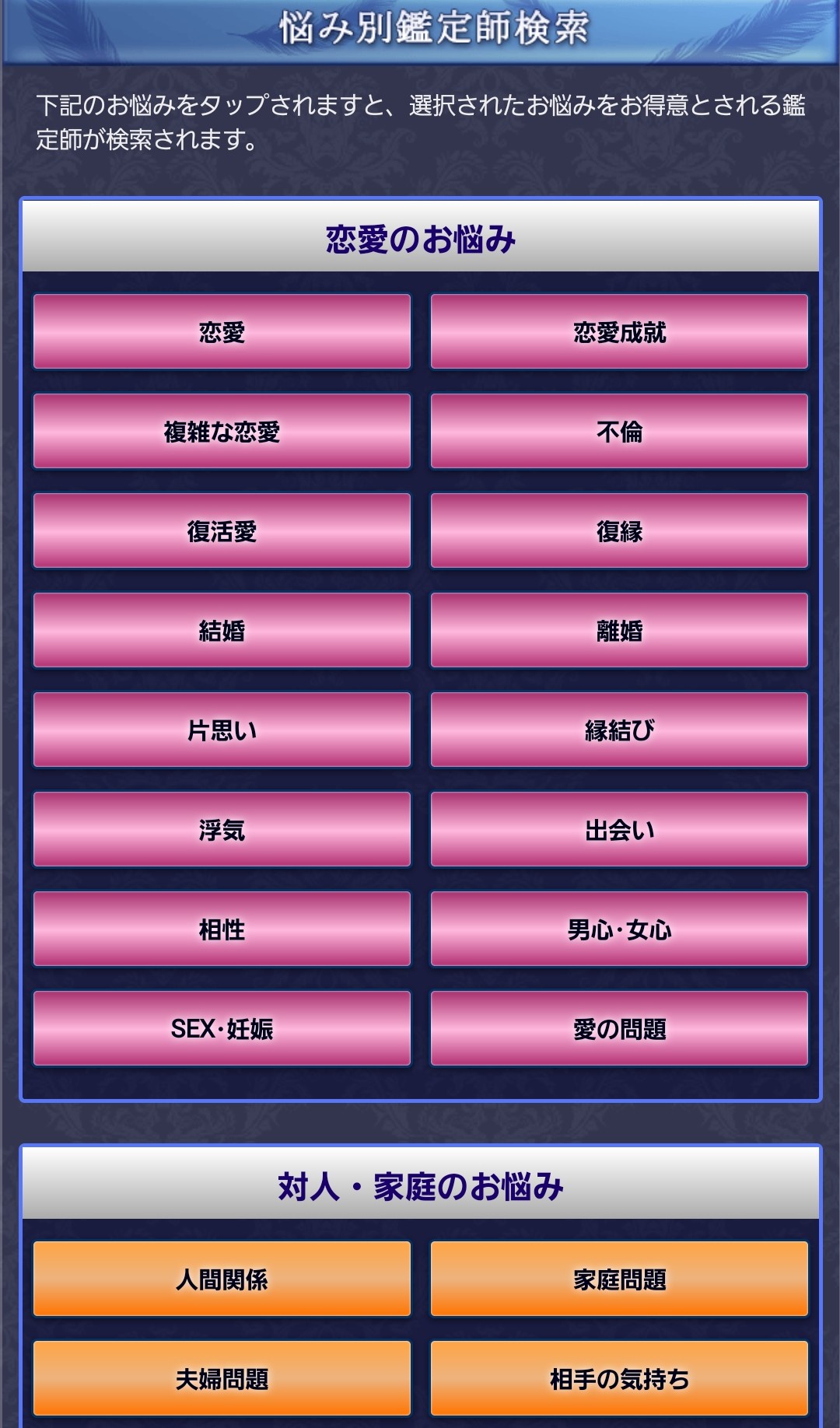Viewport: 840px width, 1428px height.
Task: Search advisors for 結婚
Action: coord(222,630)
